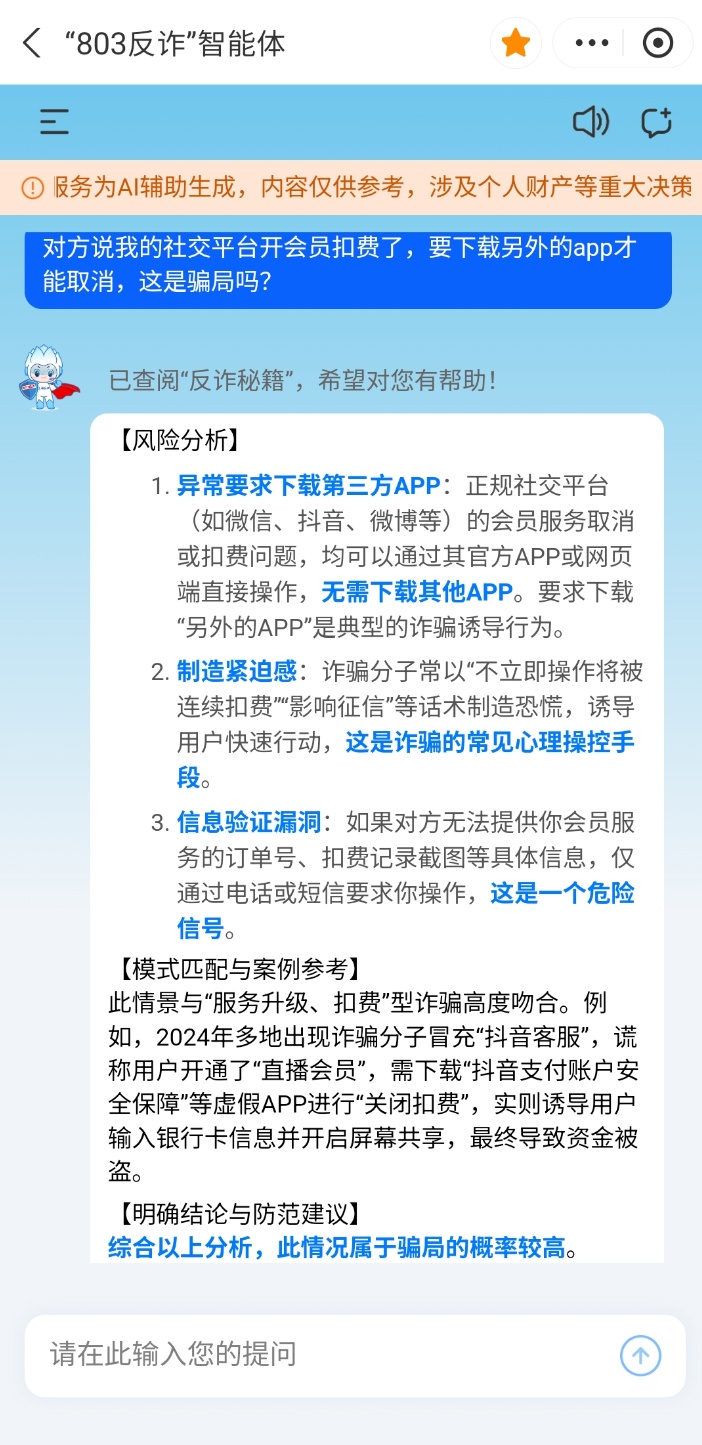Open the hamburger menu
702x1445 pixels.
tap(54, 123)
